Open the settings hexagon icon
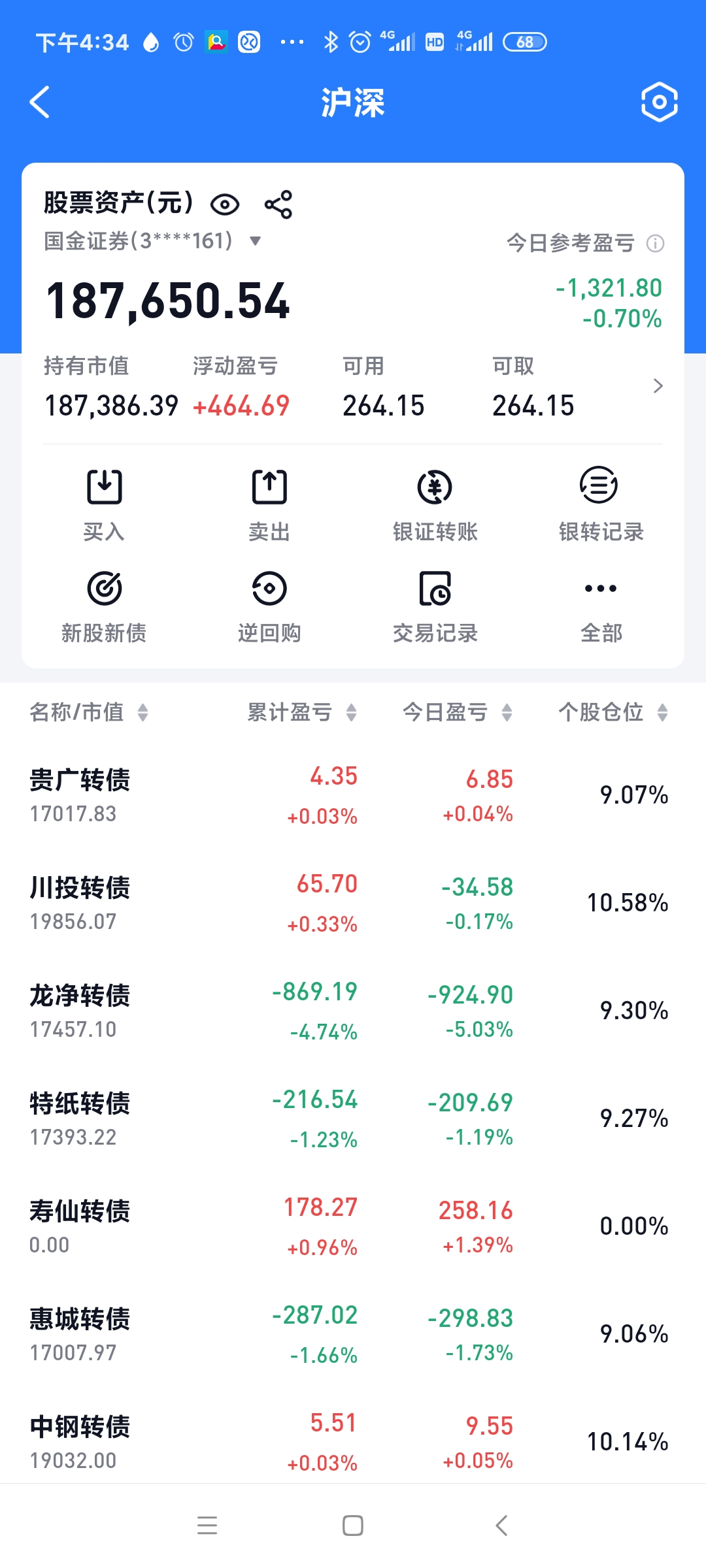706x1568 pixels. tap(659, 103)
